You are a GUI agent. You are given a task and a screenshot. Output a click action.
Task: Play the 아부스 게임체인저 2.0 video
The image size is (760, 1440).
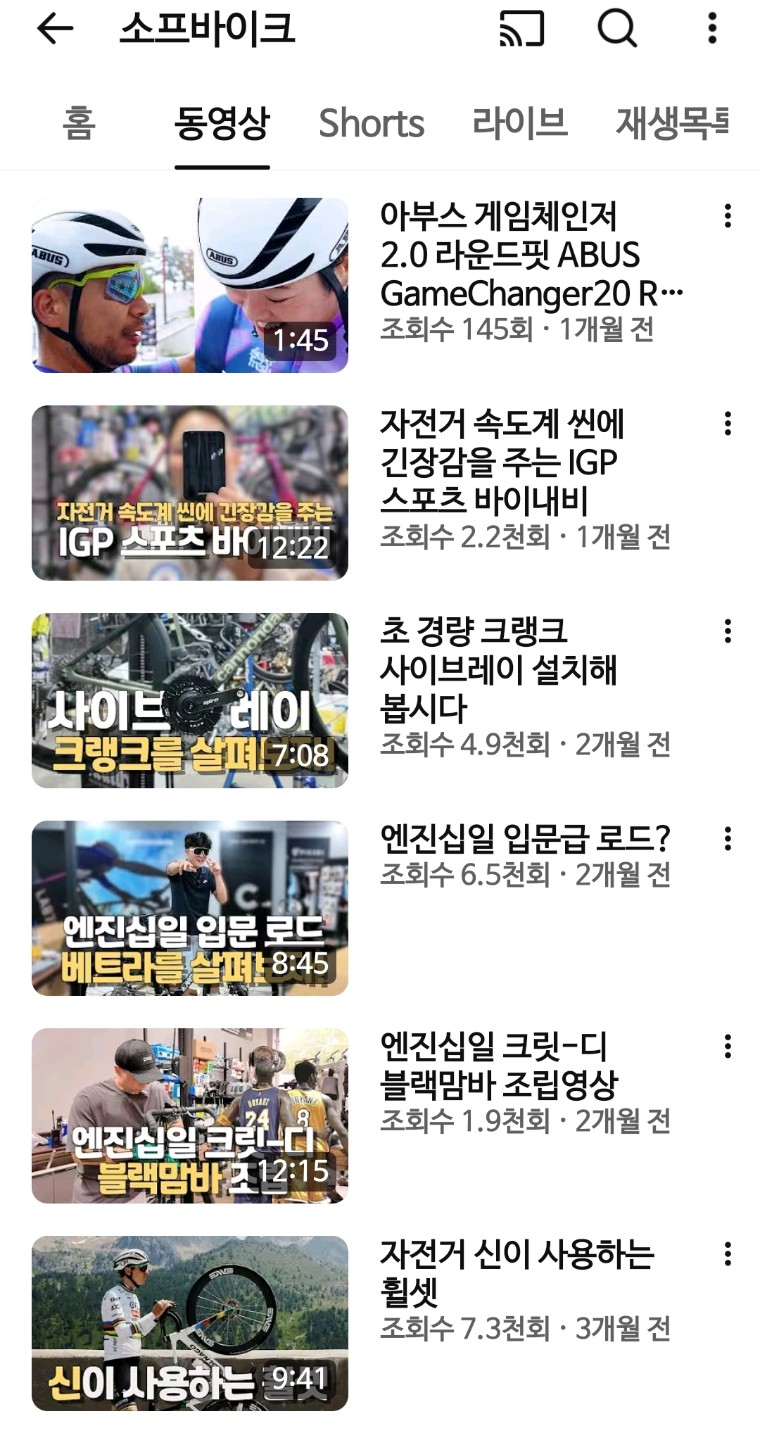(x=190, y=285)
